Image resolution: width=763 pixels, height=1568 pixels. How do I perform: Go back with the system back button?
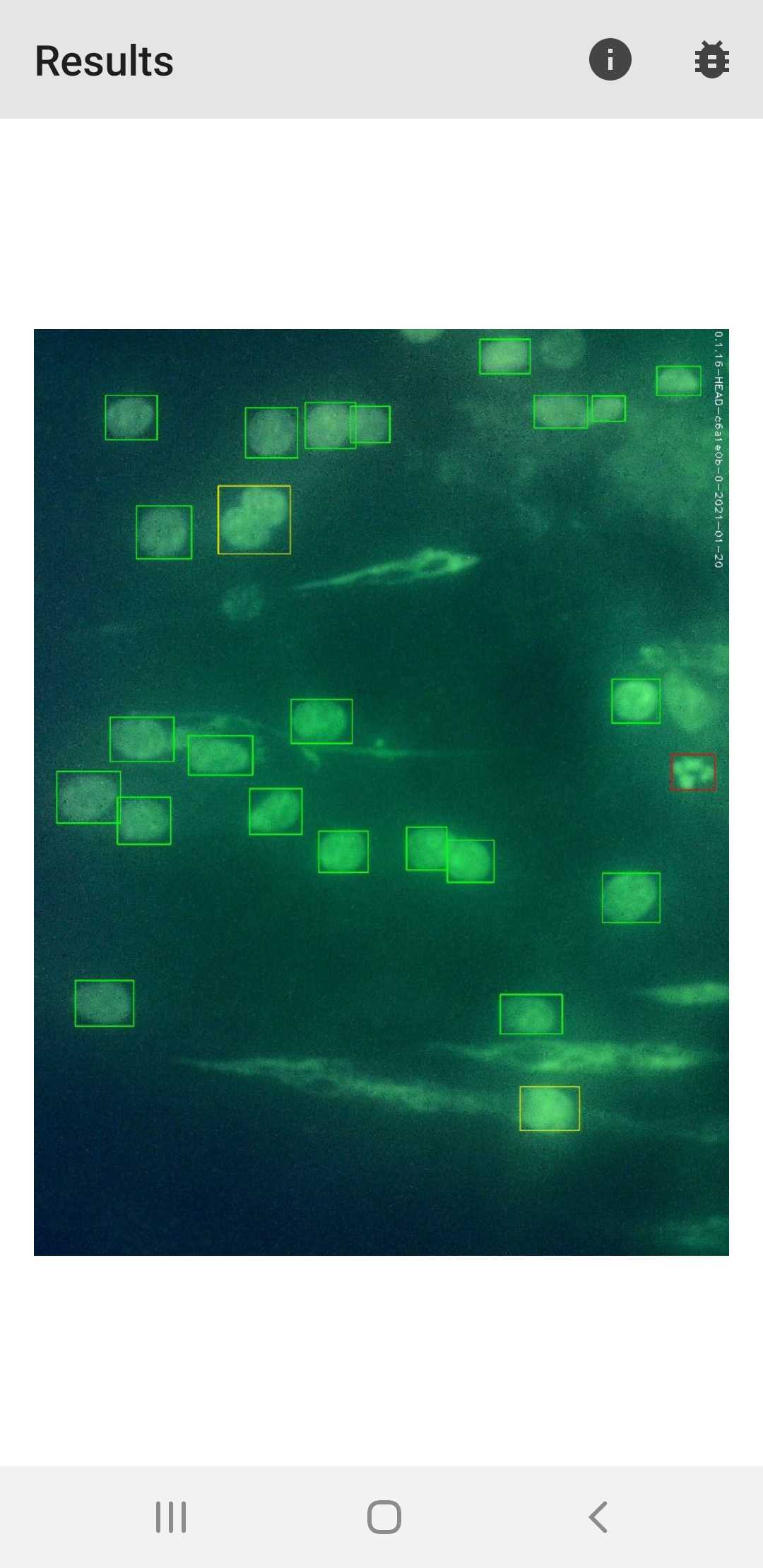[x=598, y=1516]
